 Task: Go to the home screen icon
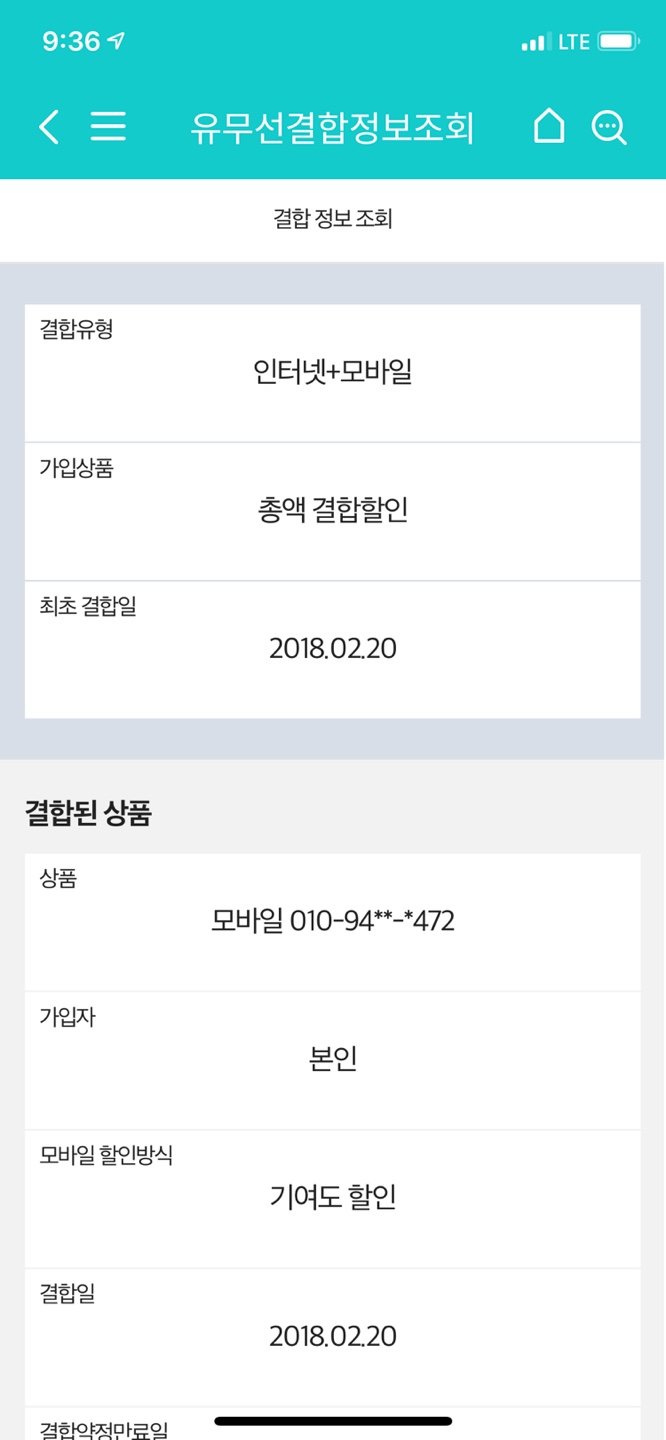548,127
